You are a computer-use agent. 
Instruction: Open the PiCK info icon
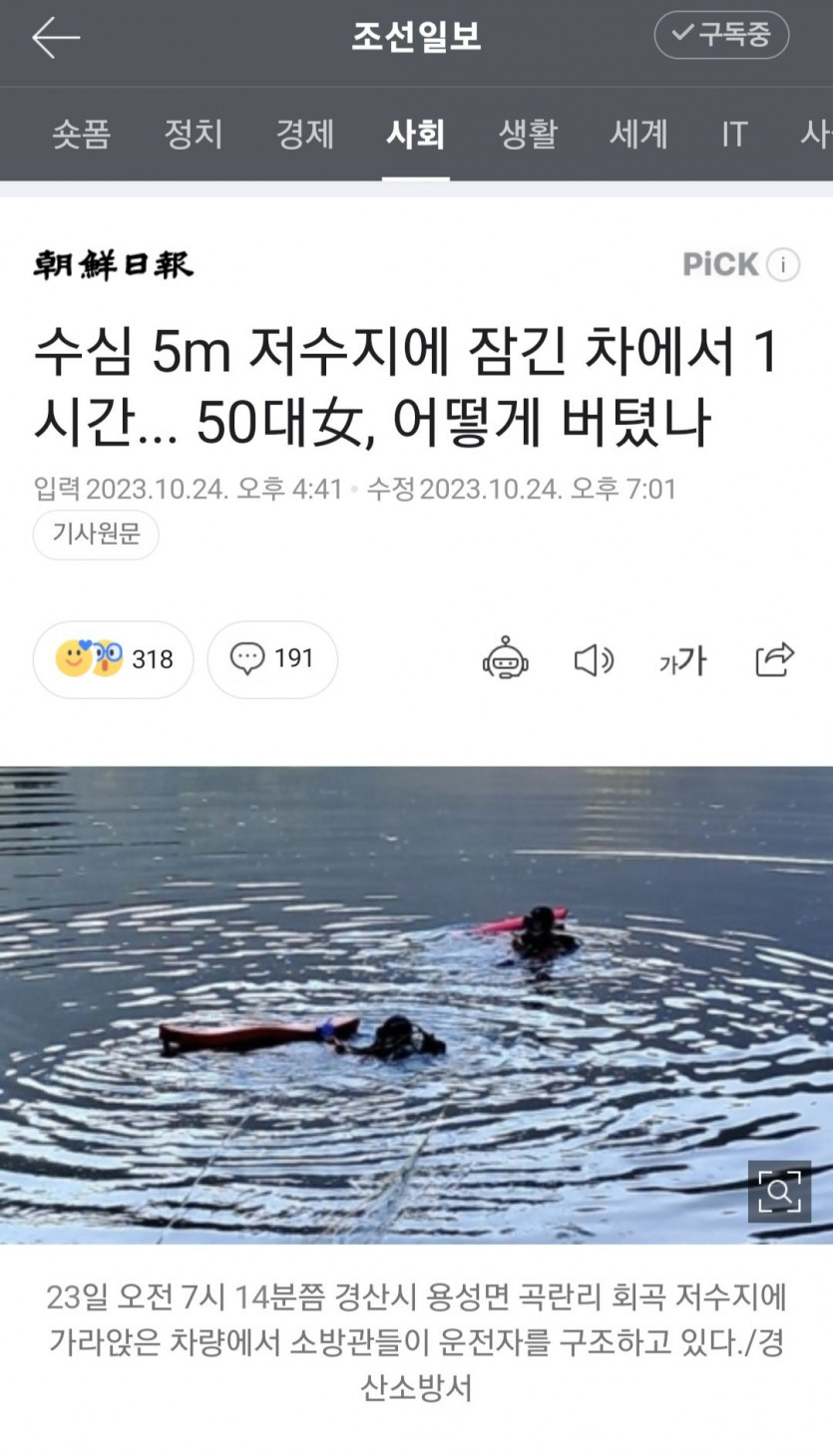784,265
